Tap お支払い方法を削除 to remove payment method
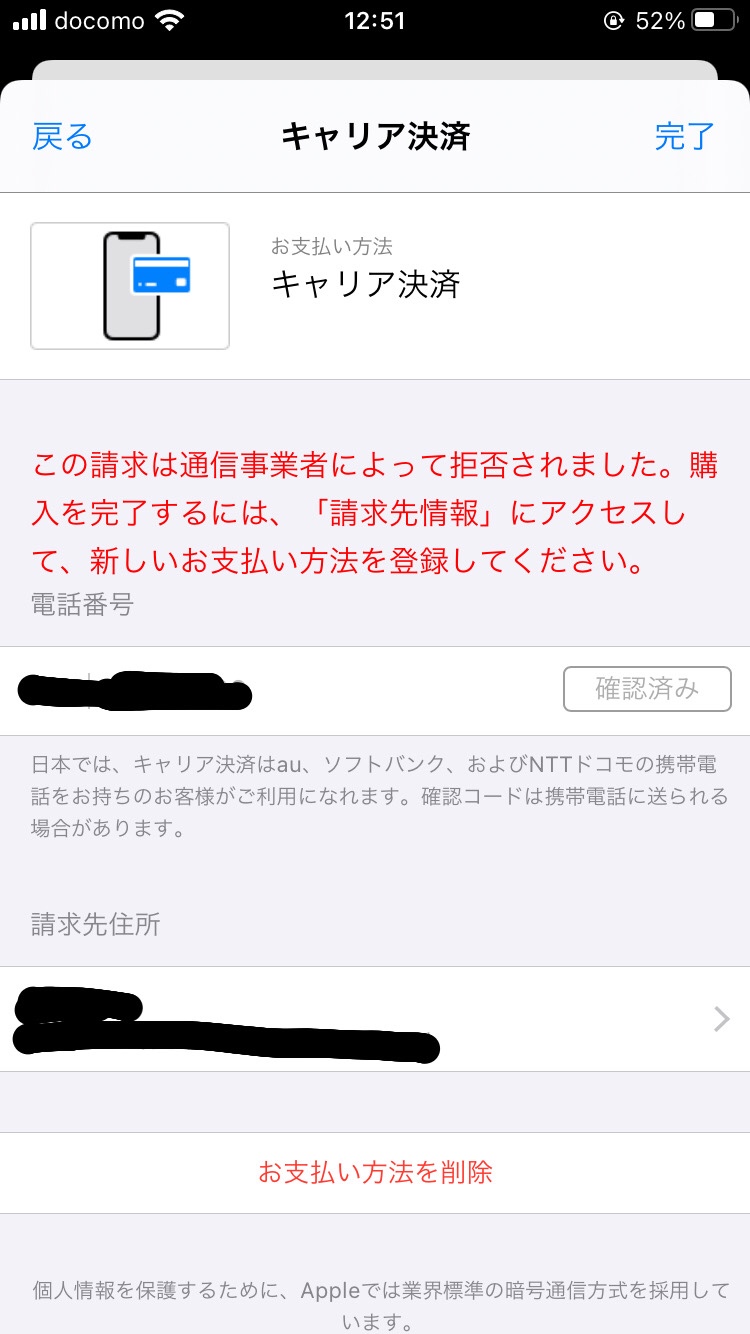 point(375,1172)
